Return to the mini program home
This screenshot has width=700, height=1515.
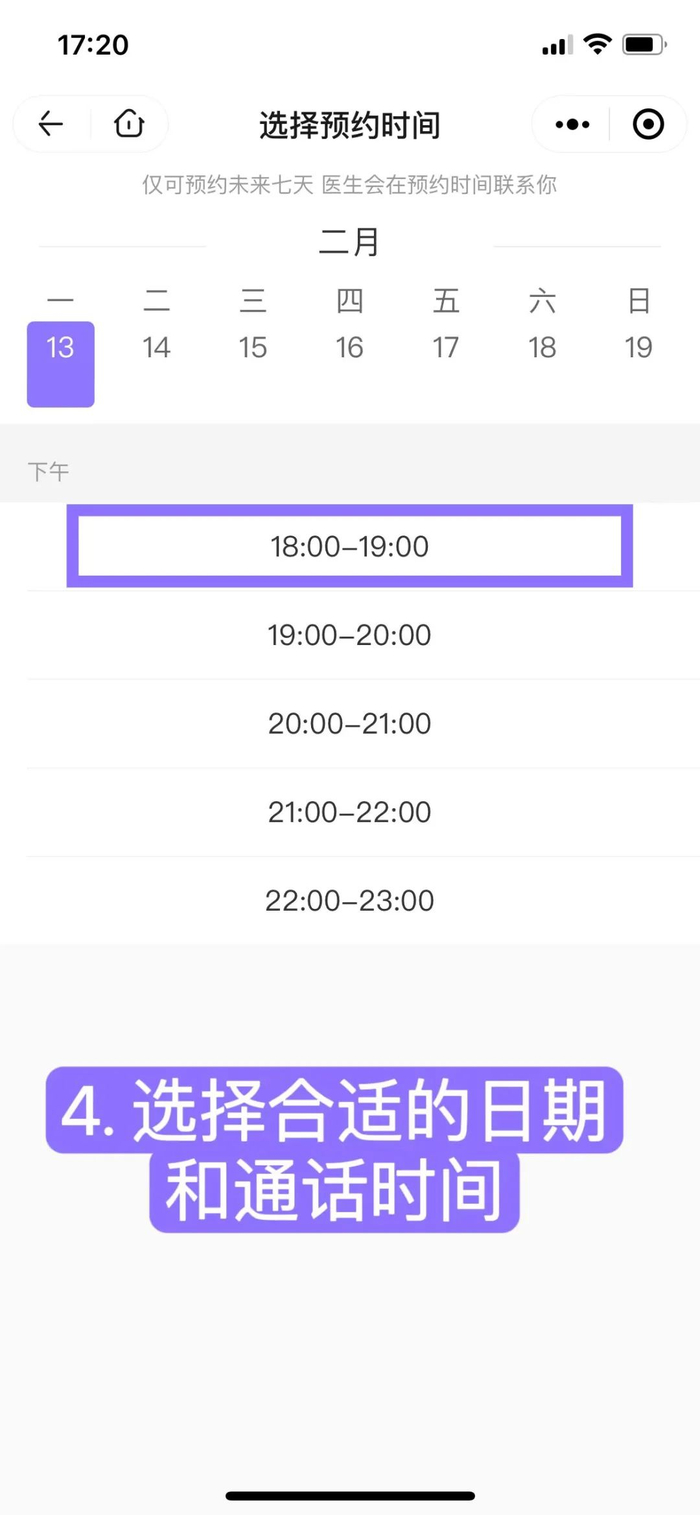[x=129, y=124]
